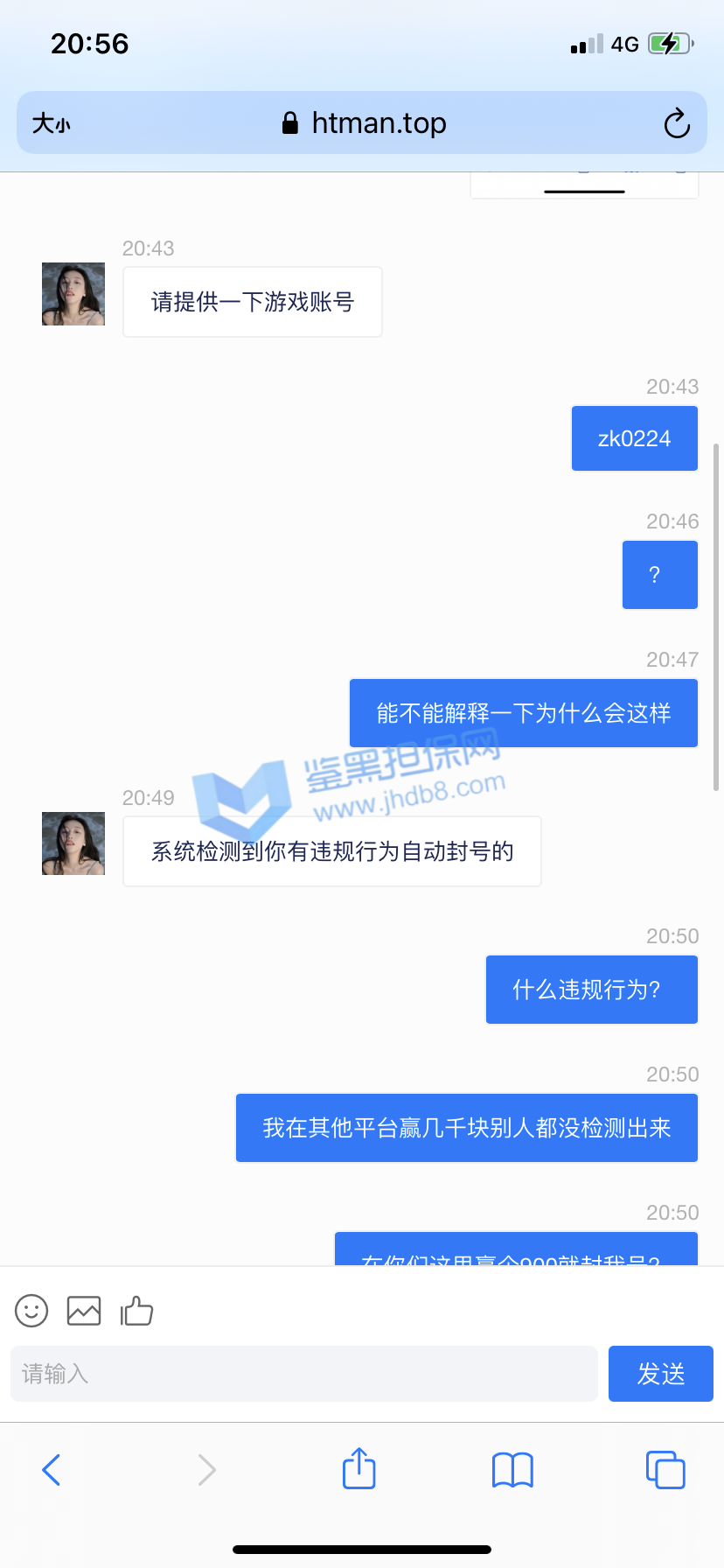Open the emoji picker in chat
This screenshot has height=1568, width=724.
pos(31,1311)
